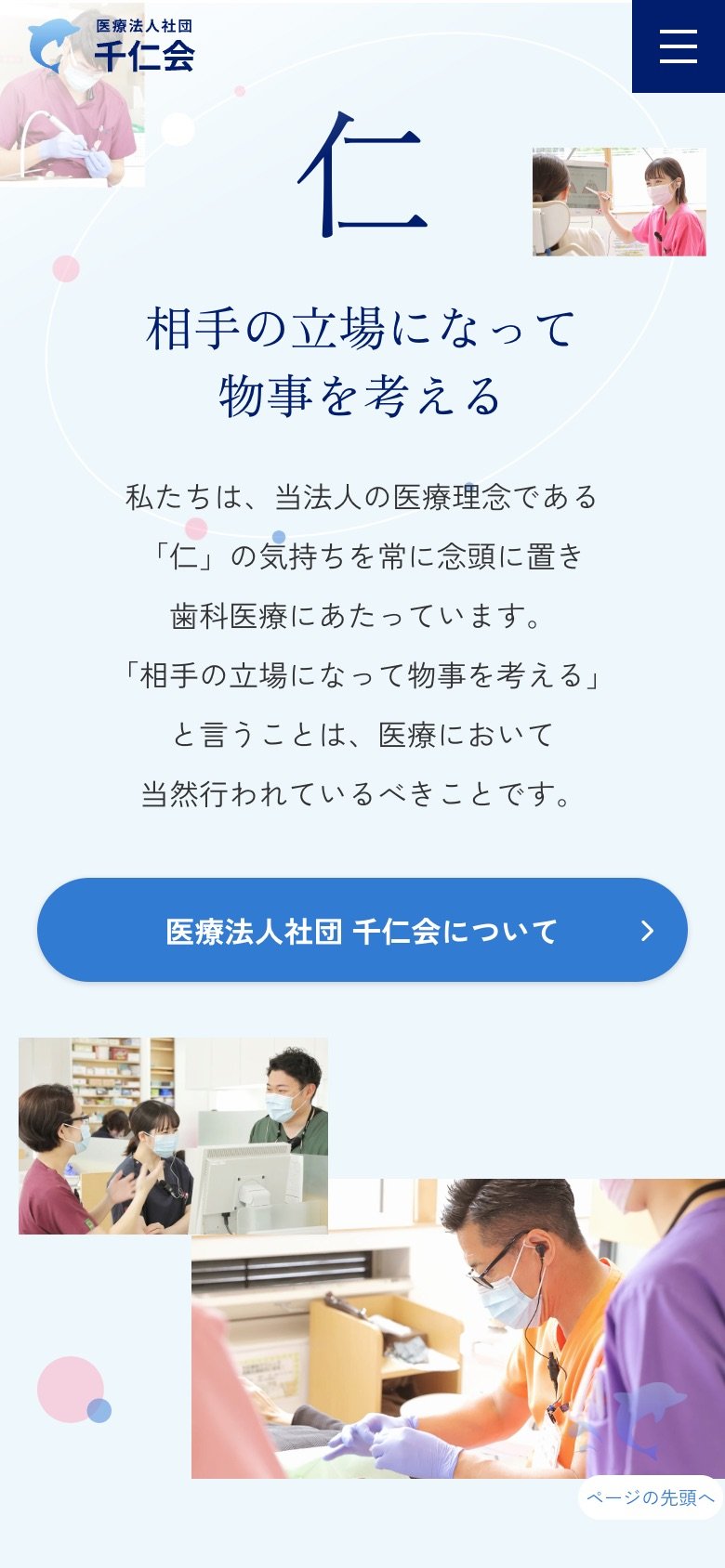725x1568 pixels.
Task: Tap ページの先頭へ to return to the top
Action: pos(650,1497)
